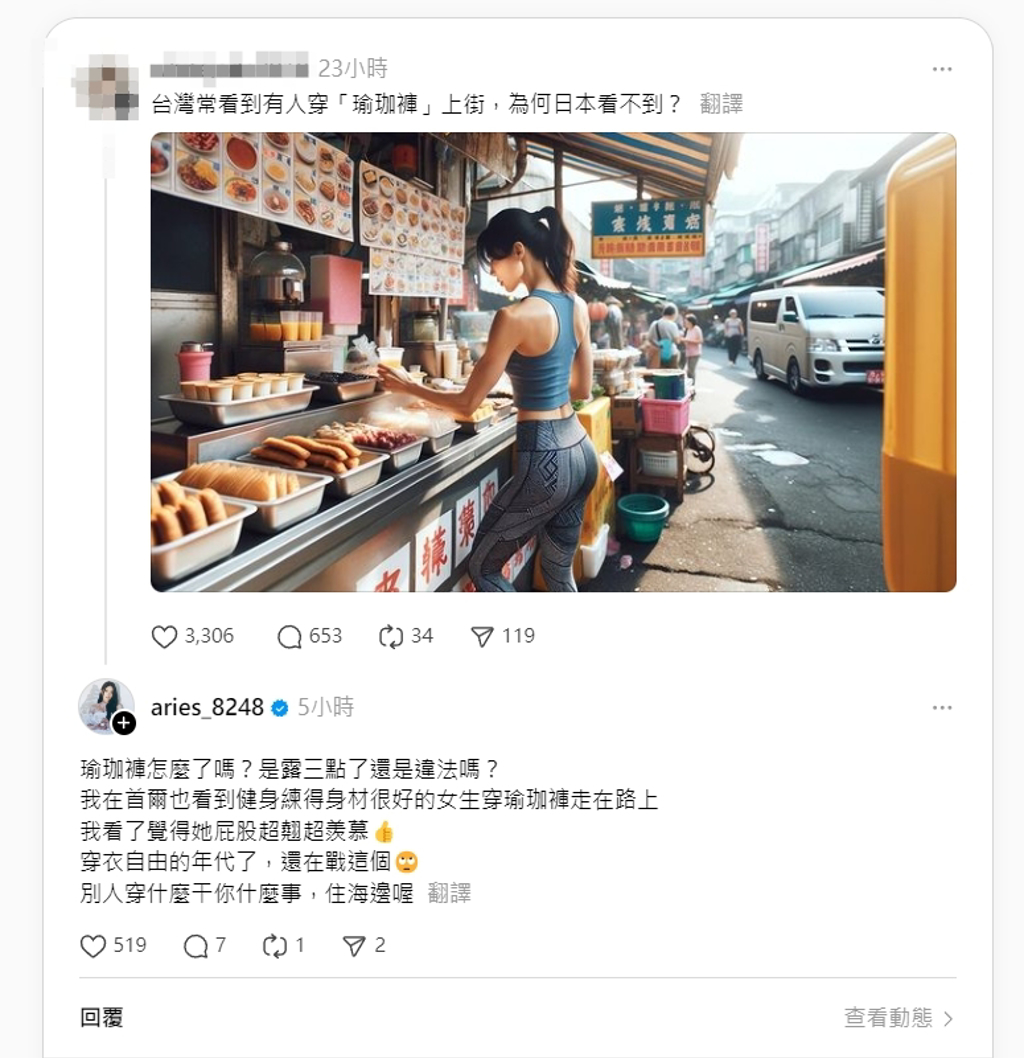Open overflow menu on the original post
Viewport: 1024px width, 1058px height.
pyautogui.click(x=941, y=69)
